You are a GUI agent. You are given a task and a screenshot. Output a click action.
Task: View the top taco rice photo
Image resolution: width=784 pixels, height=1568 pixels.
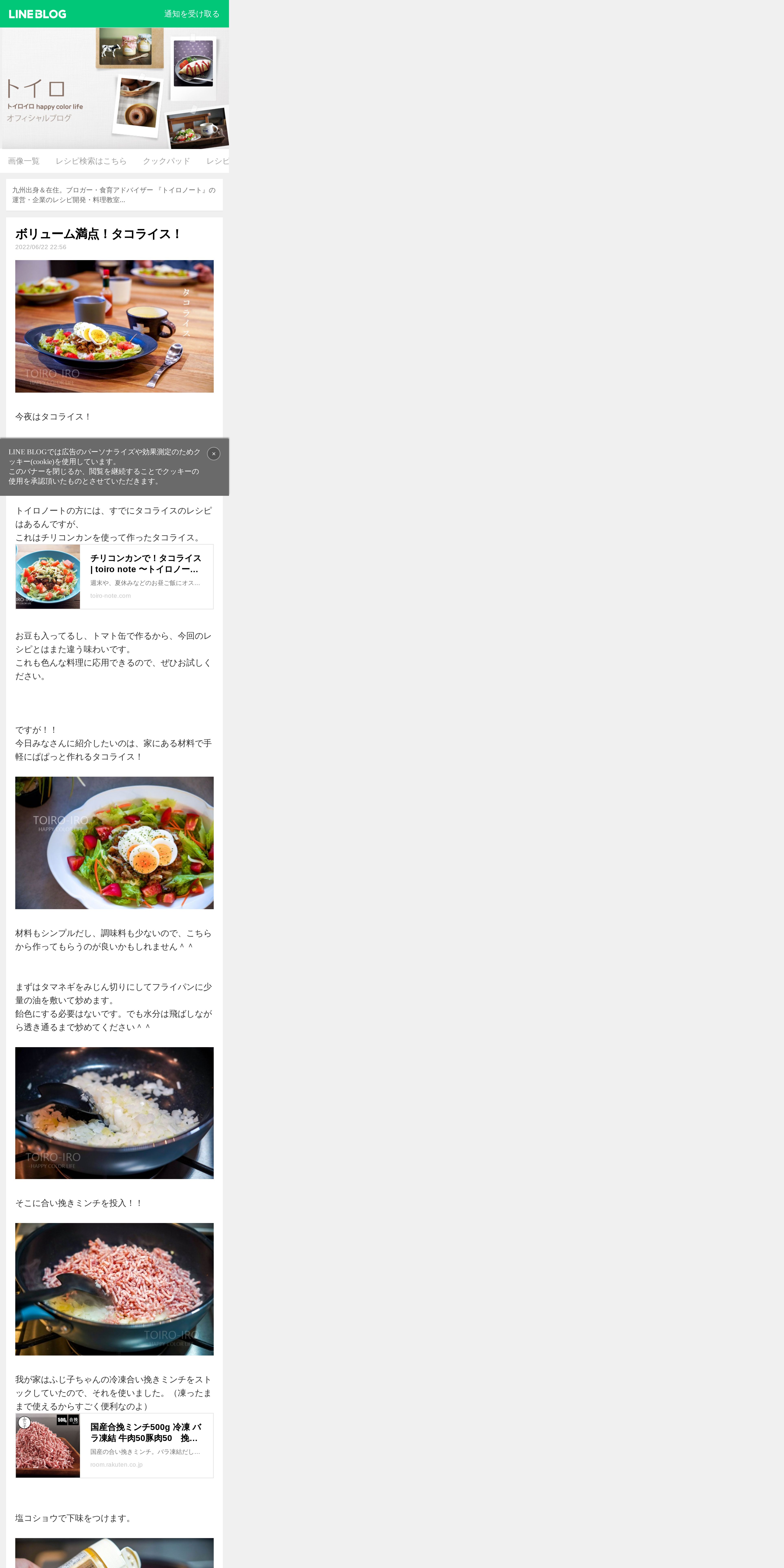pos(114,326)
